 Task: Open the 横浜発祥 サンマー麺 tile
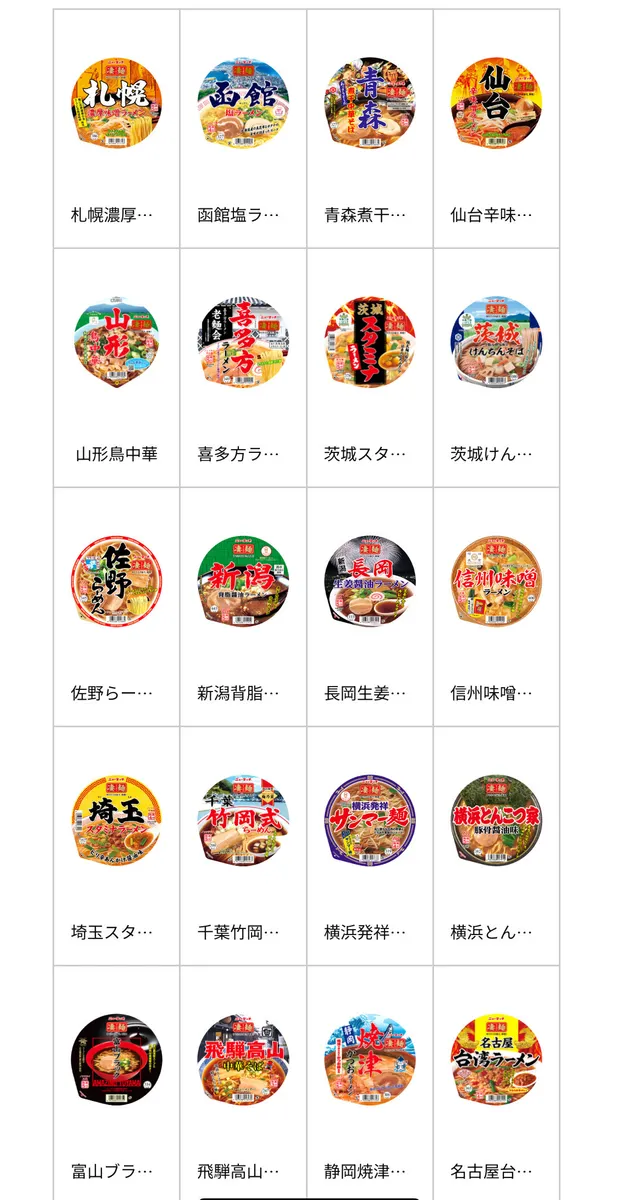click(369, 822)
